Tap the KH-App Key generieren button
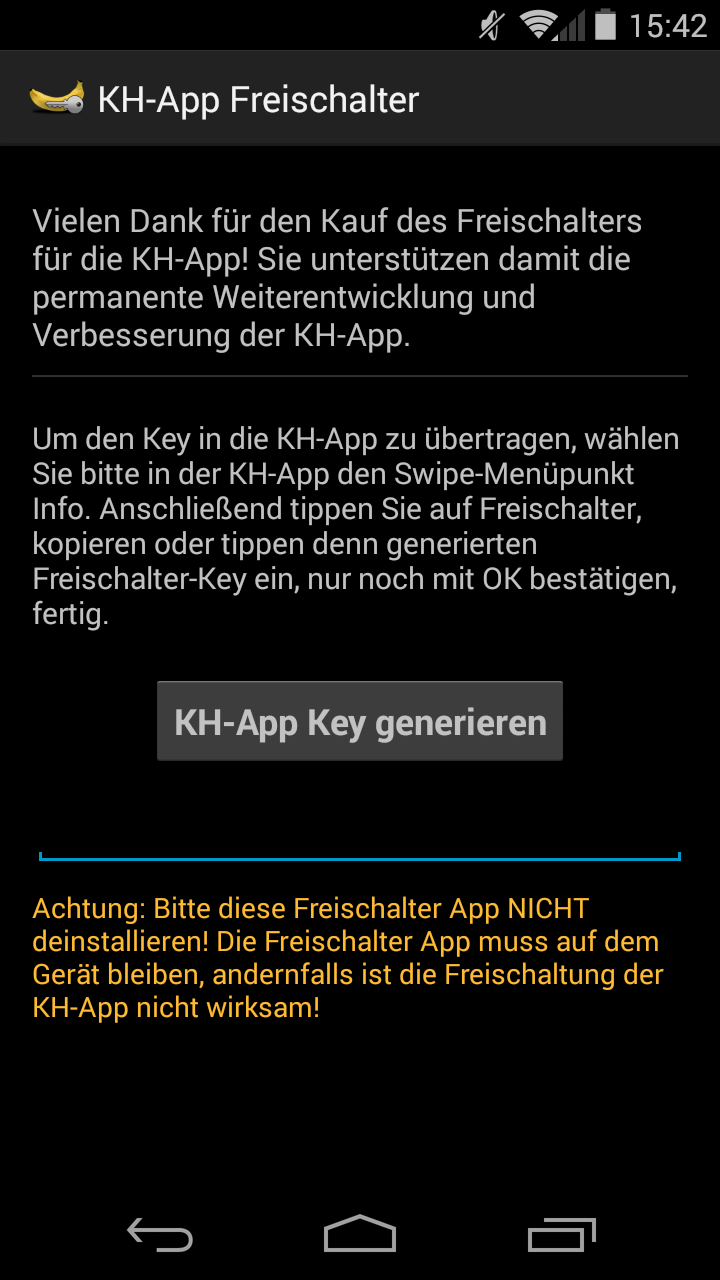Screen dimensions: 720x1280 coord(360,722)
